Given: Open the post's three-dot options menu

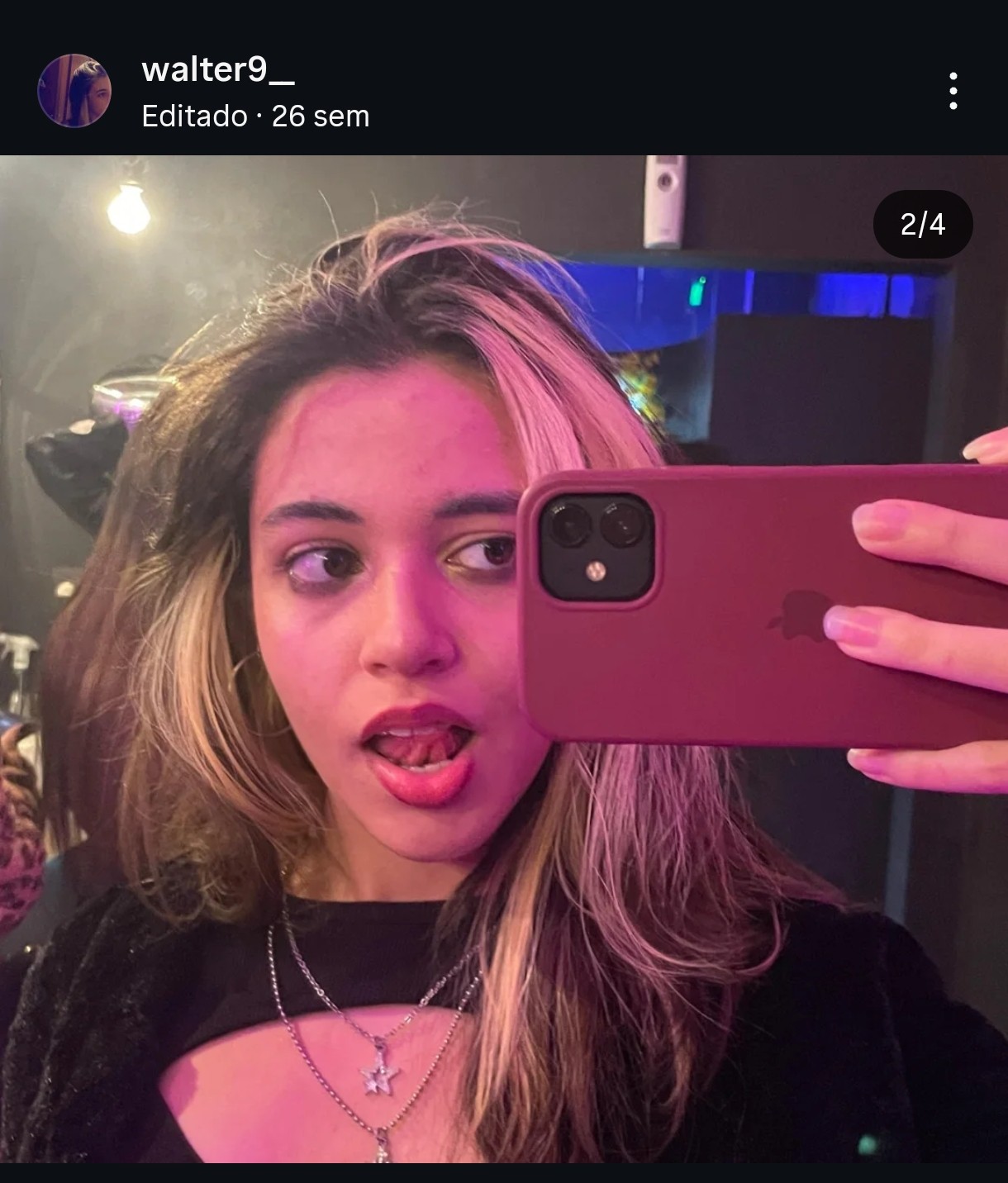Looking at the screenshot, I should [x=953, y=91].
